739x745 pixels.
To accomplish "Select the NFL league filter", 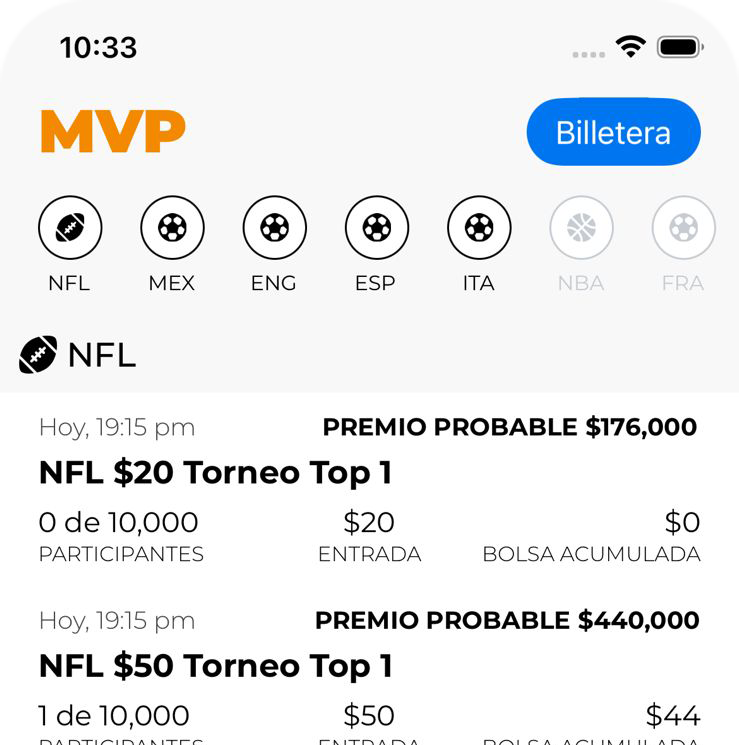I will tap(70, 228).
